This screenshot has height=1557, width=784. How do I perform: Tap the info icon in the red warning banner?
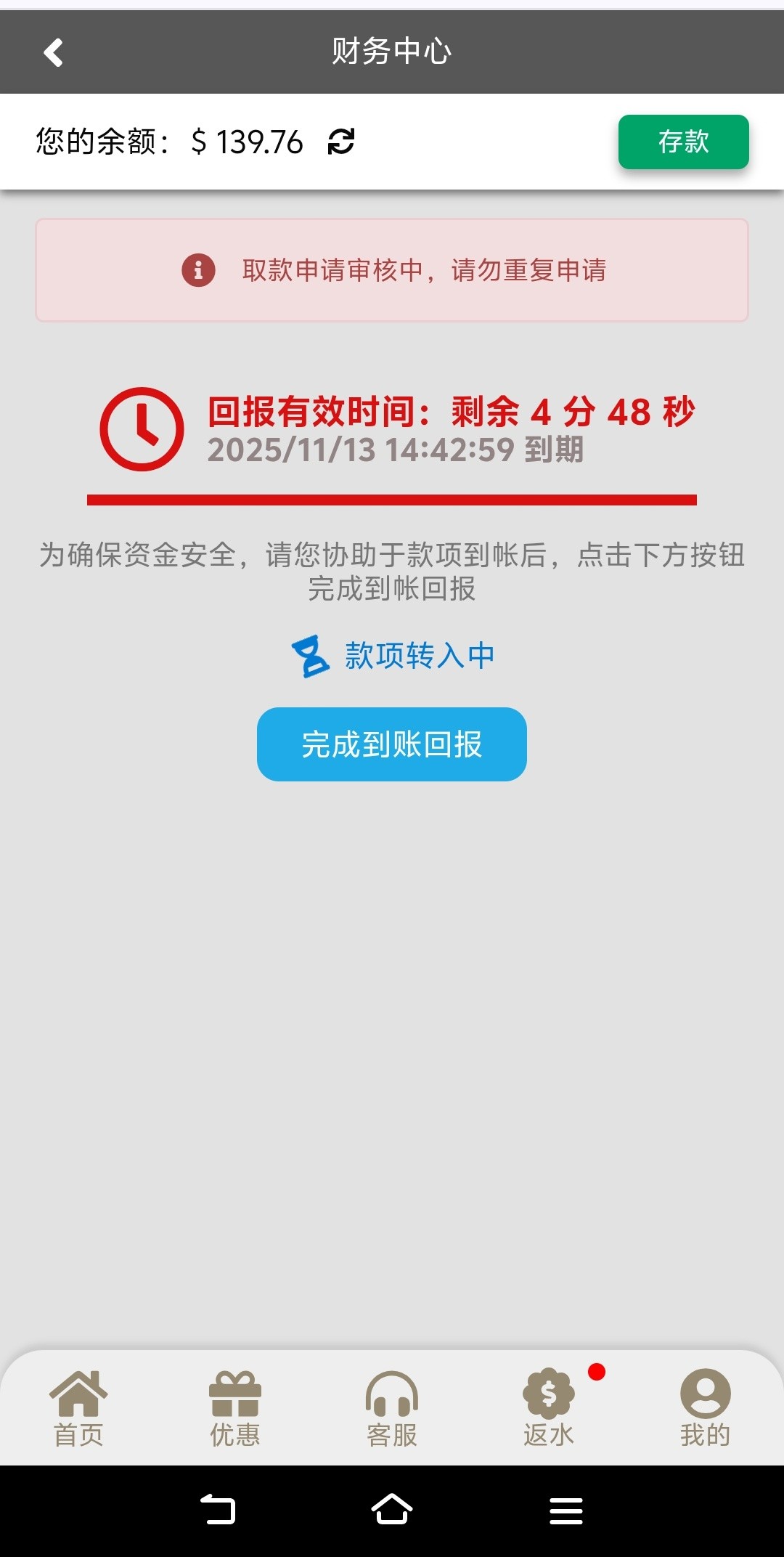(199, 270)
